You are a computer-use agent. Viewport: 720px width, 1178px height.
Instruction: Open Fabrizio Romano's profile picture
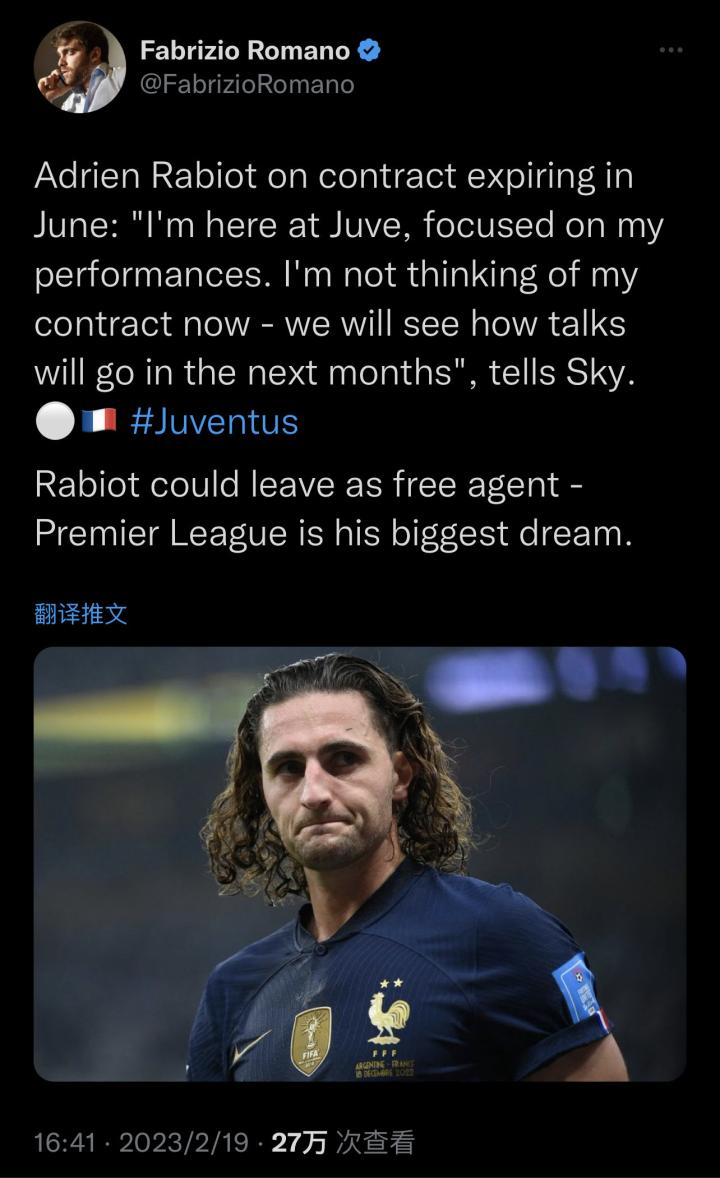(80, 67)
